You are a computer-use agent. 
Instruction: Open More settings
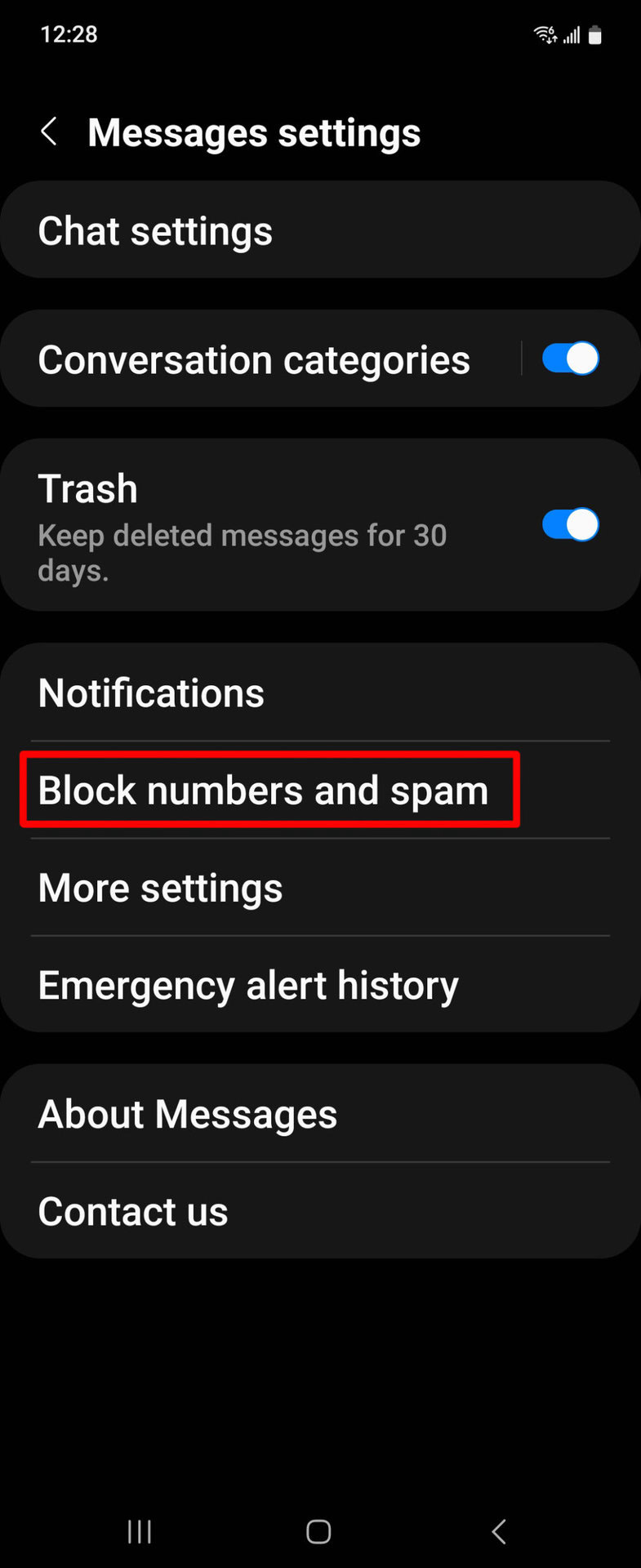click(x=318, y=888)
